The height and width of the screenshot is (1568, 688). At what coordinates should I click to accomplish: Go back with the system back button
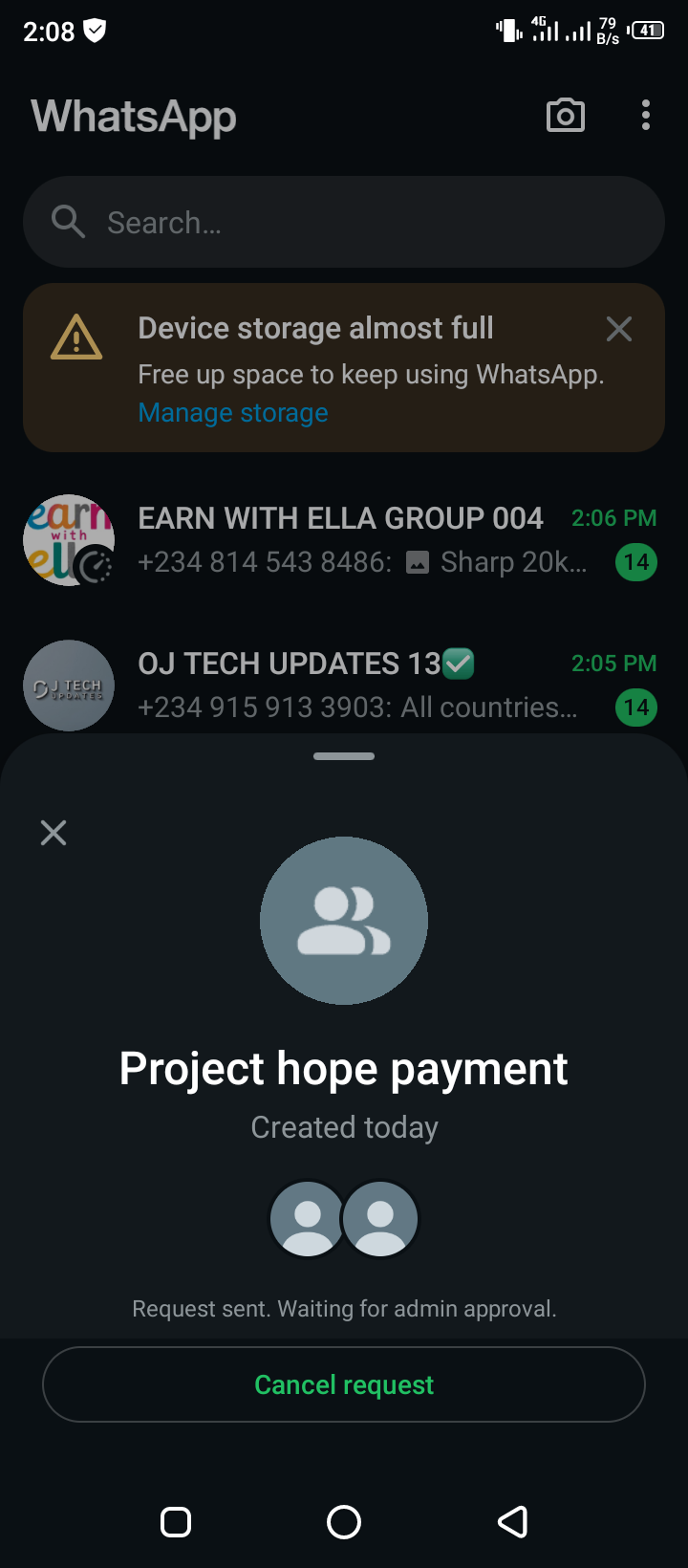pyautogui.click(x=513, y=1521)
